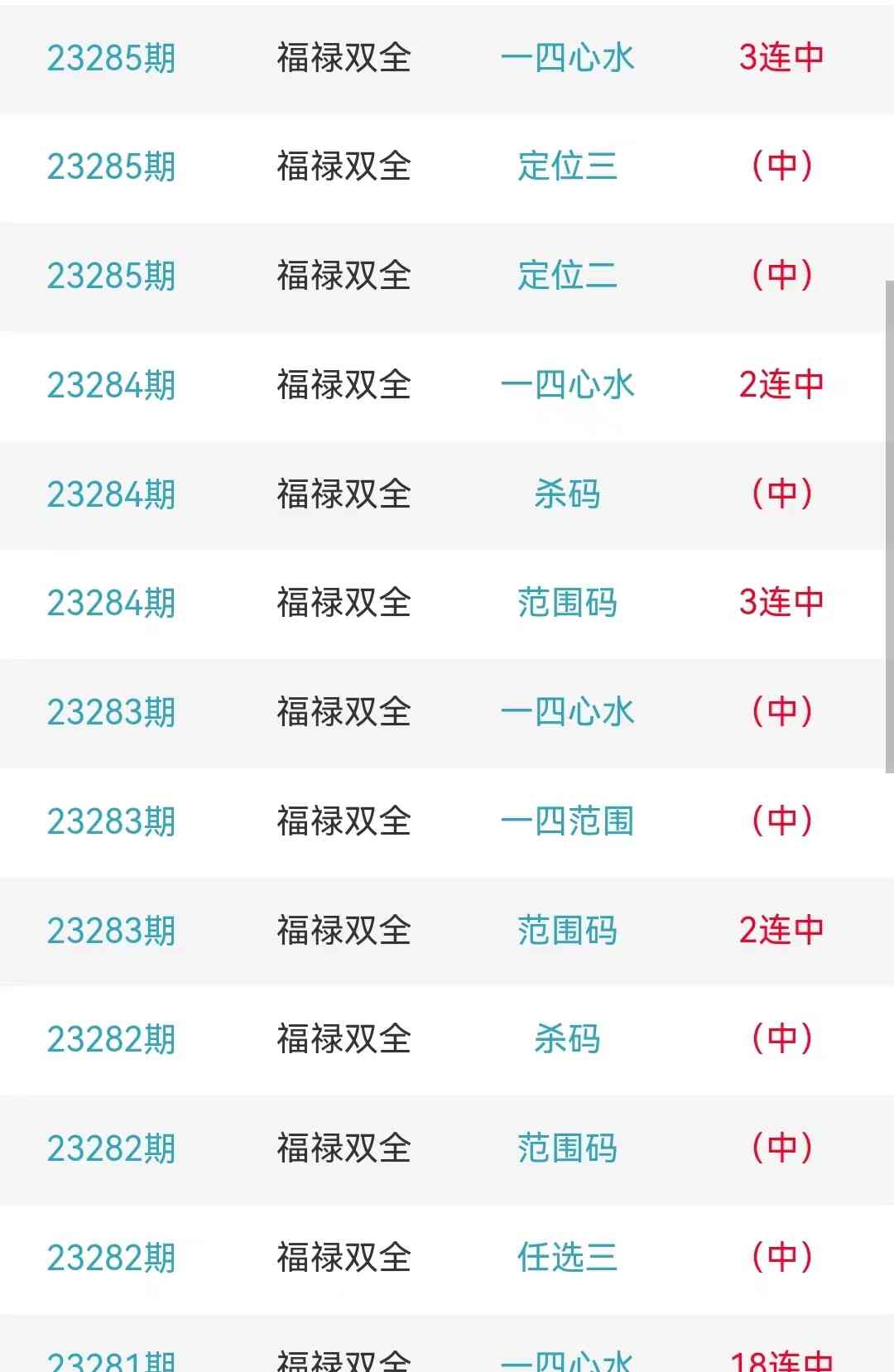Open the 23282期 杀码 entry
Image resolution: width=894 pixels, height=1372 pixels.
pyautogui.click(x=567, y=1039)
